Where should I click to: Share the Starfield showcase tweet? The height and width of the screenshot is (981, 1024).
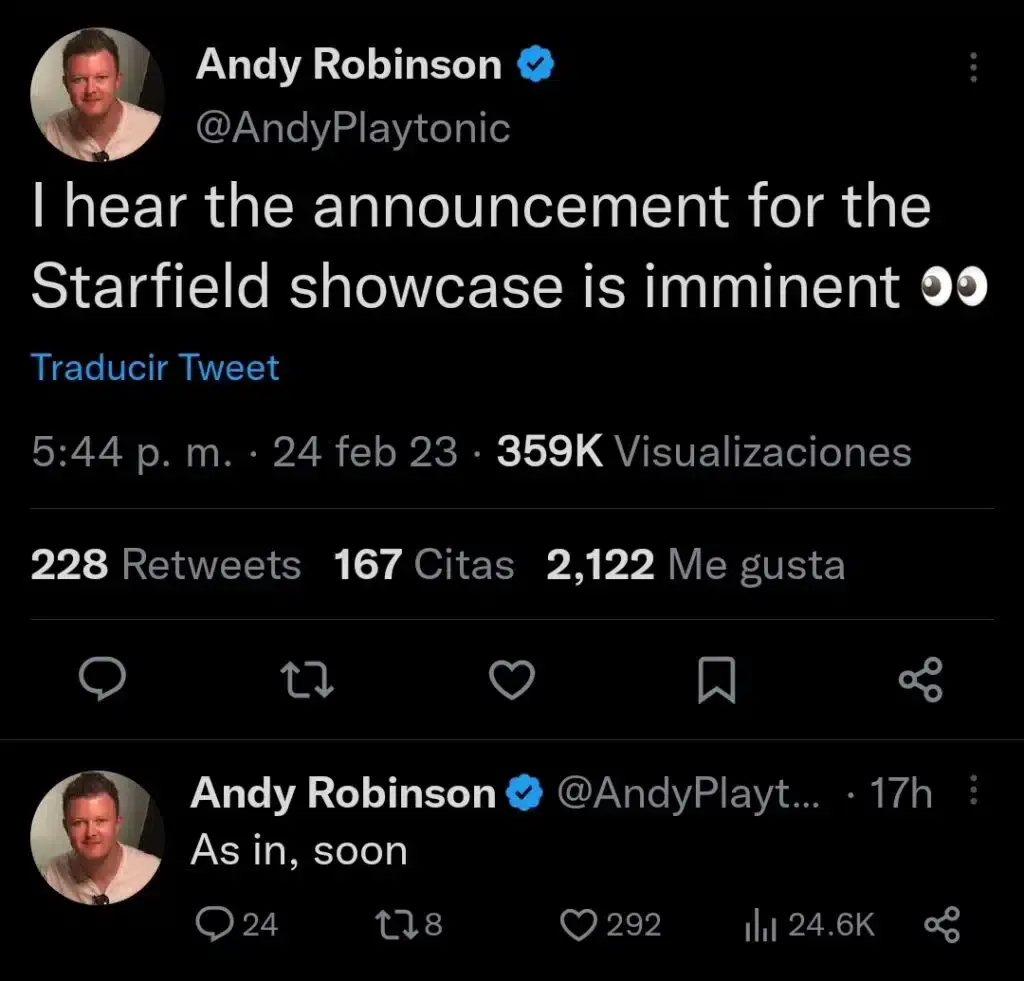pyautogui.click(x=921, y=681)
